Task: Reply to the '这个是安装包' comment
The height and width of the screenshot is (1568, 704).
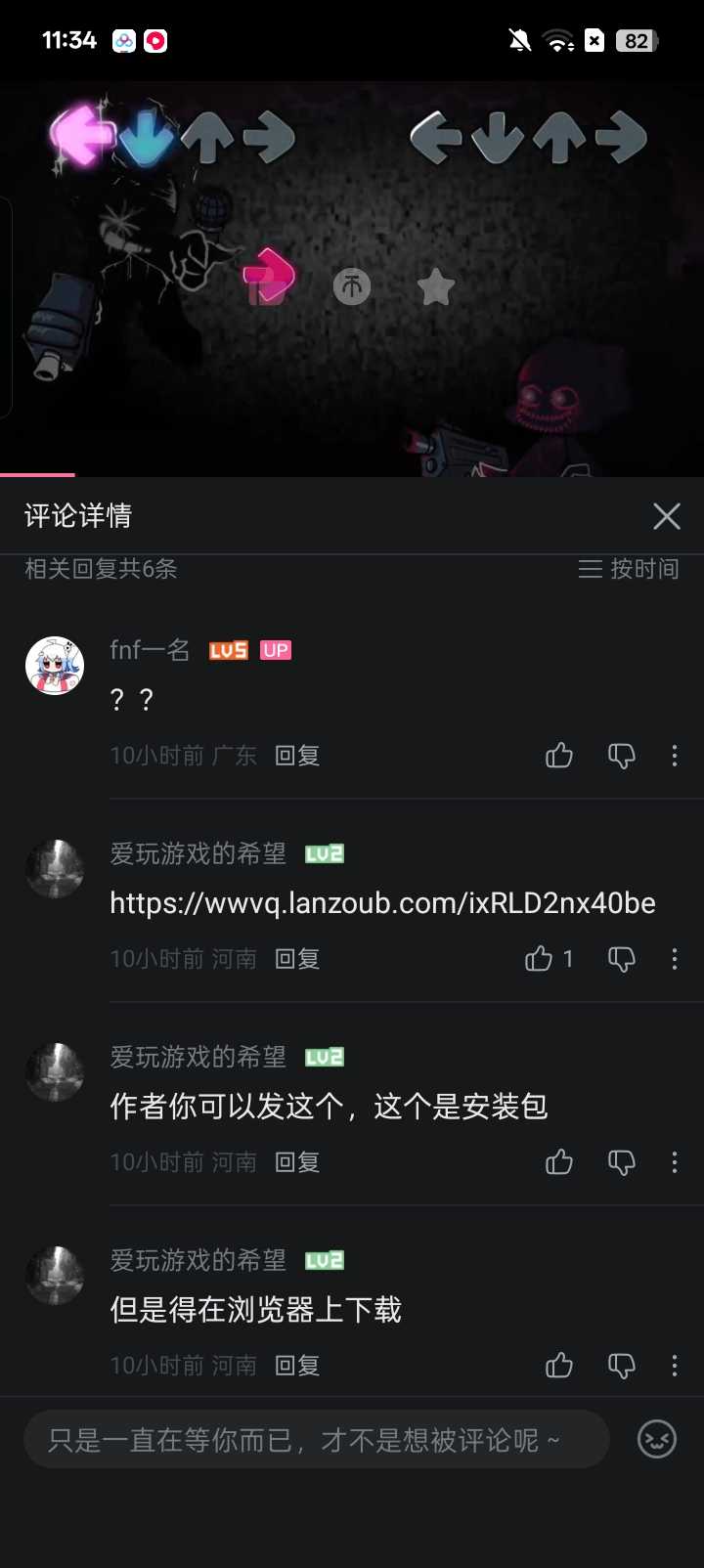Action: [x=297, y=1162]
